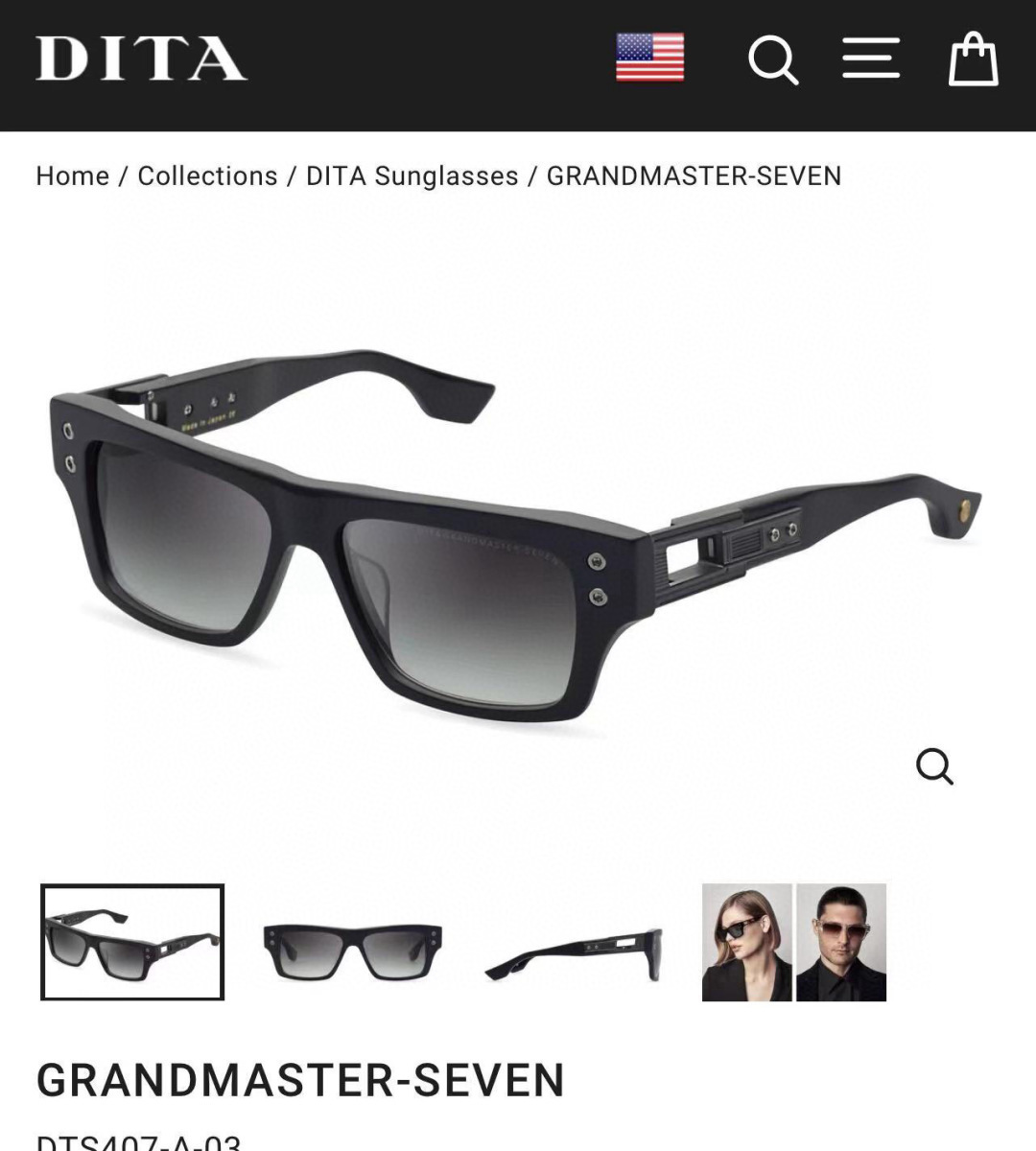Open the Home breadcrumb link
The image size is (1036, 1151).
(x=73, y=176)
